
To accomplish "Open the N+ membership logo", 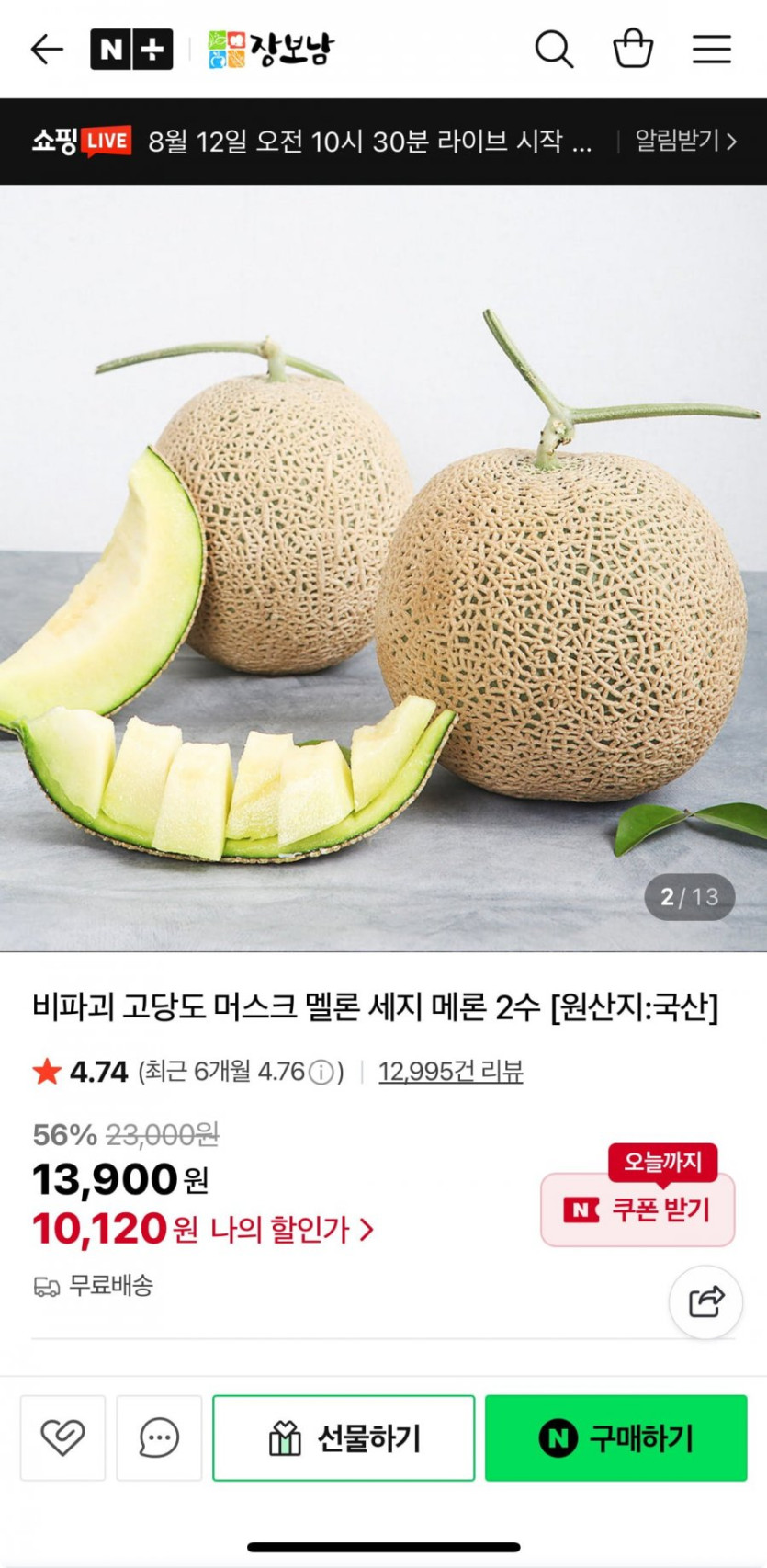I will click(x=130, y=49).
